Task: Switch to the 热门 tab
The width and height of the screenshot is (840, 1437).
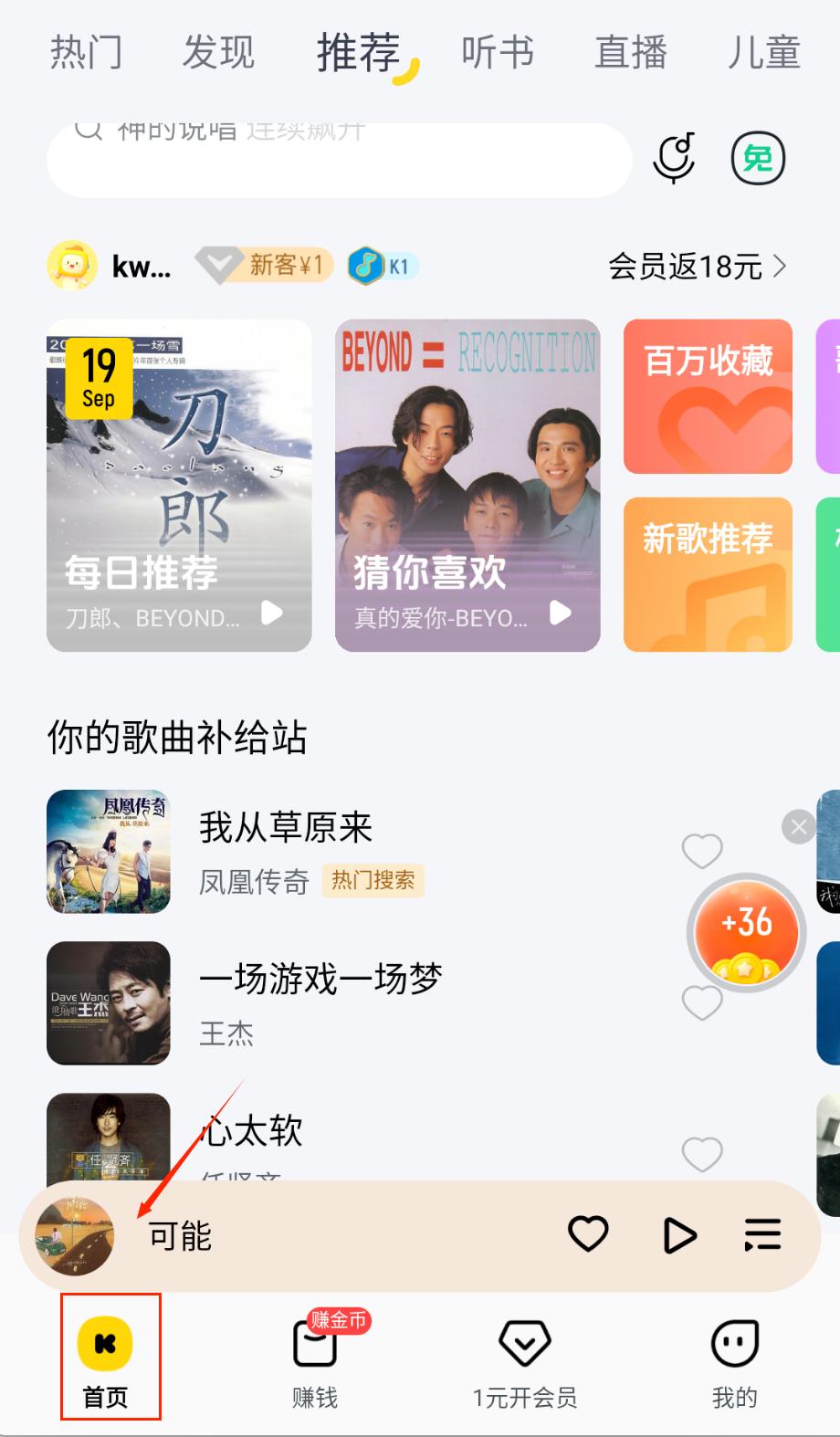Action: pos(86,52)
